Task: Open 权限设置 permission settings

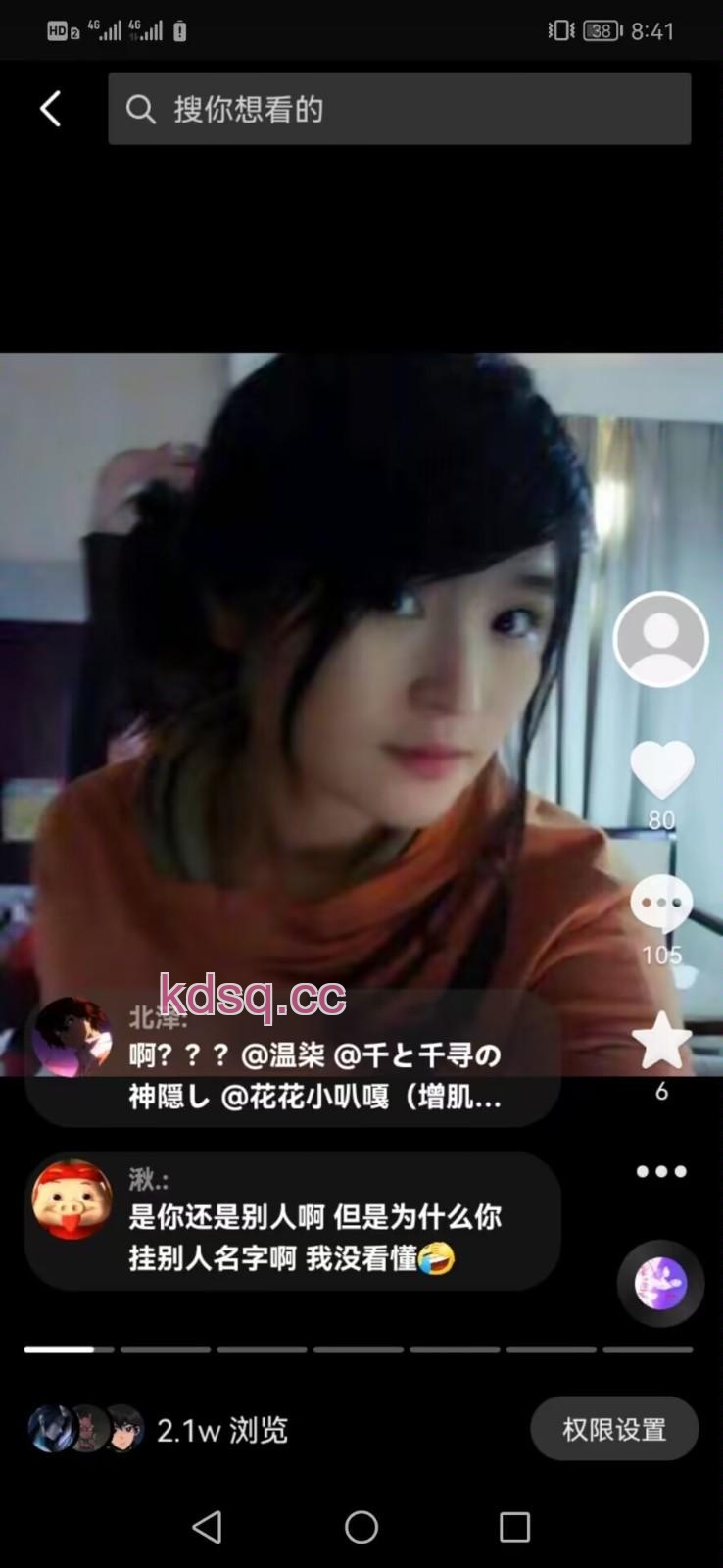Action: (614, 1430)
